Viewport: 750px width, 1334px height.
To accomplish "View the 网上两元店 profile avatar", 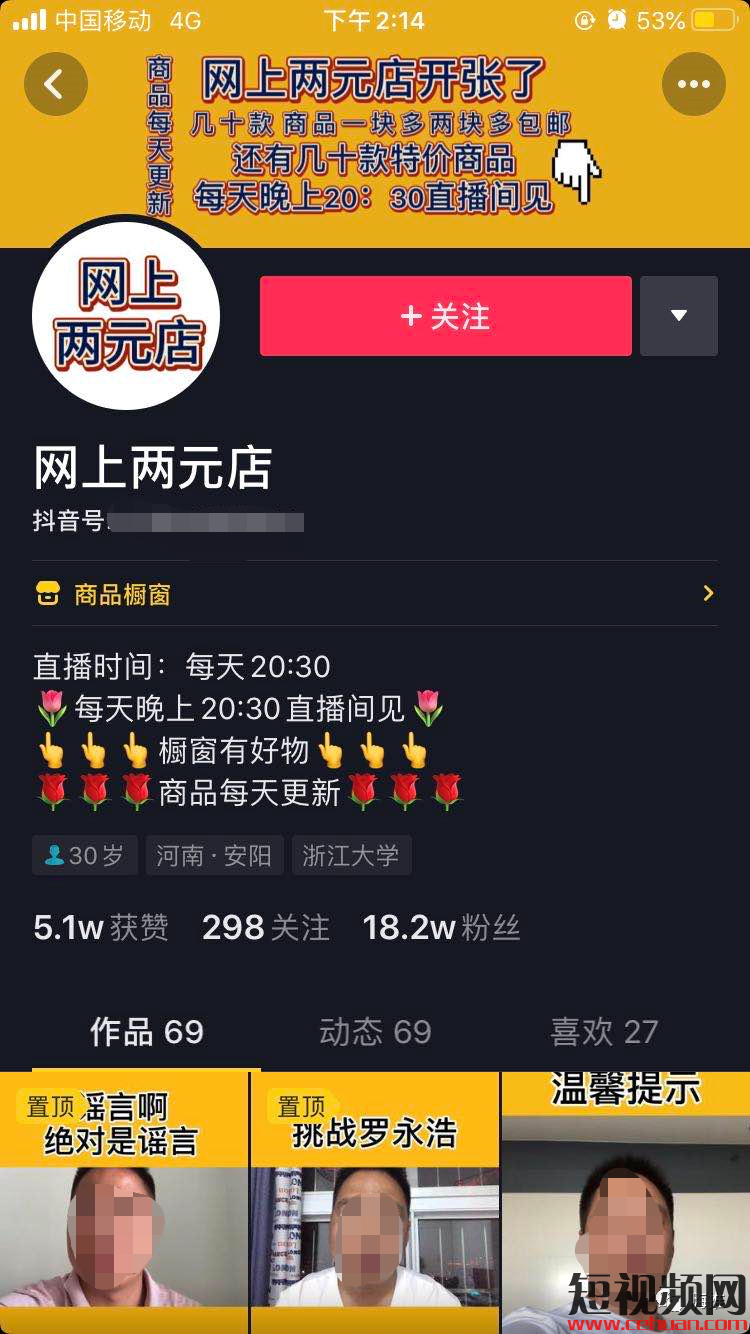I will pos(126,316).
